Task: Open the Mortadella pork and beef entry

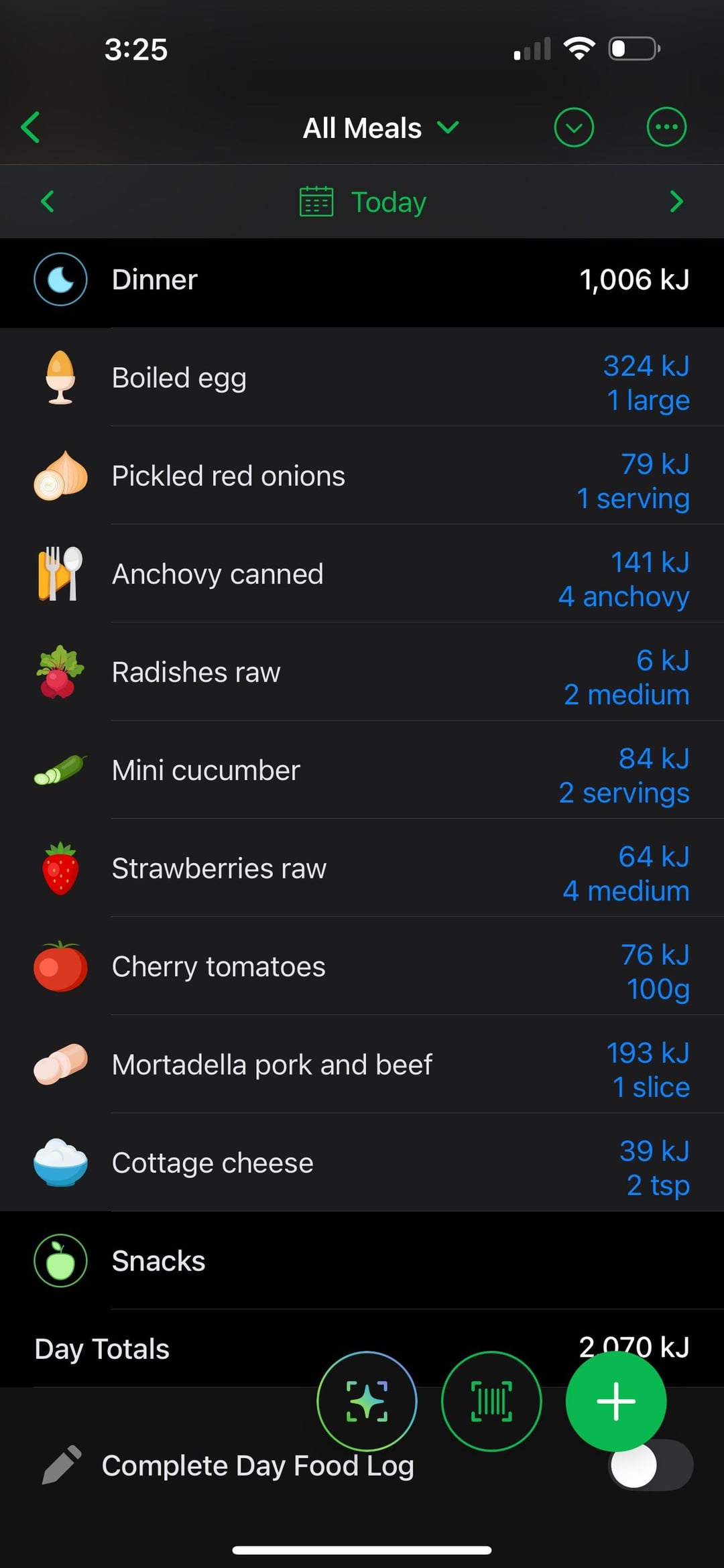Action: coord(362,1065)
